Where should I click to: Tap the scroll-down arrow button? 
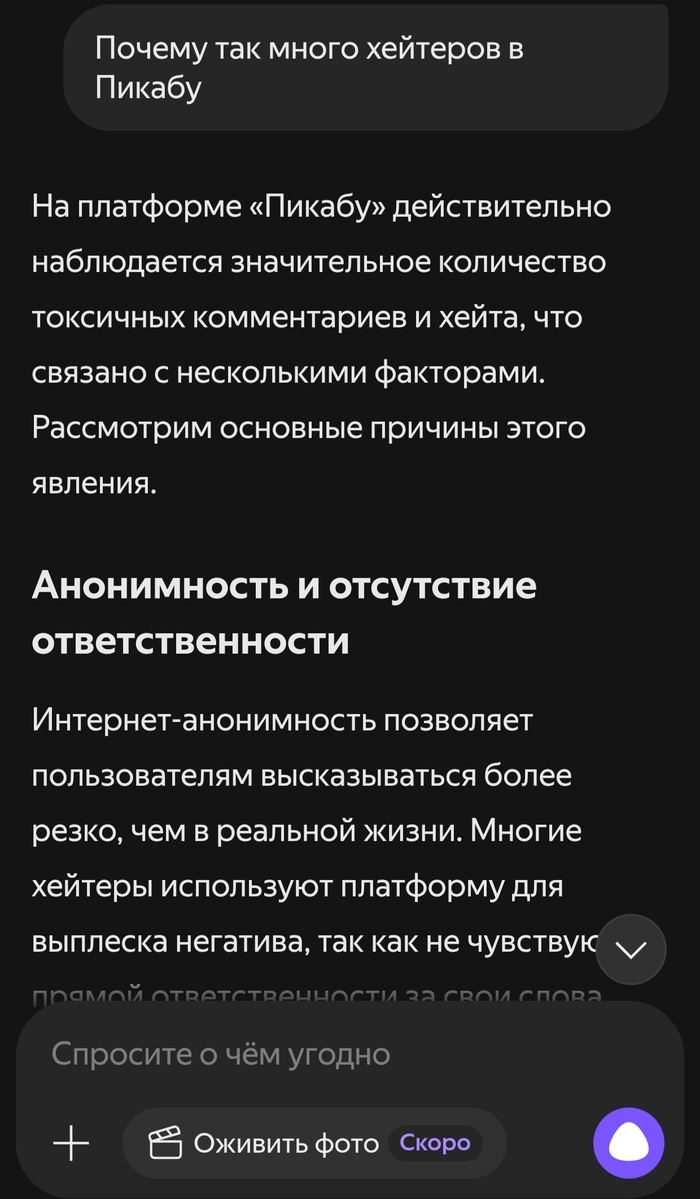pos(631,949)
